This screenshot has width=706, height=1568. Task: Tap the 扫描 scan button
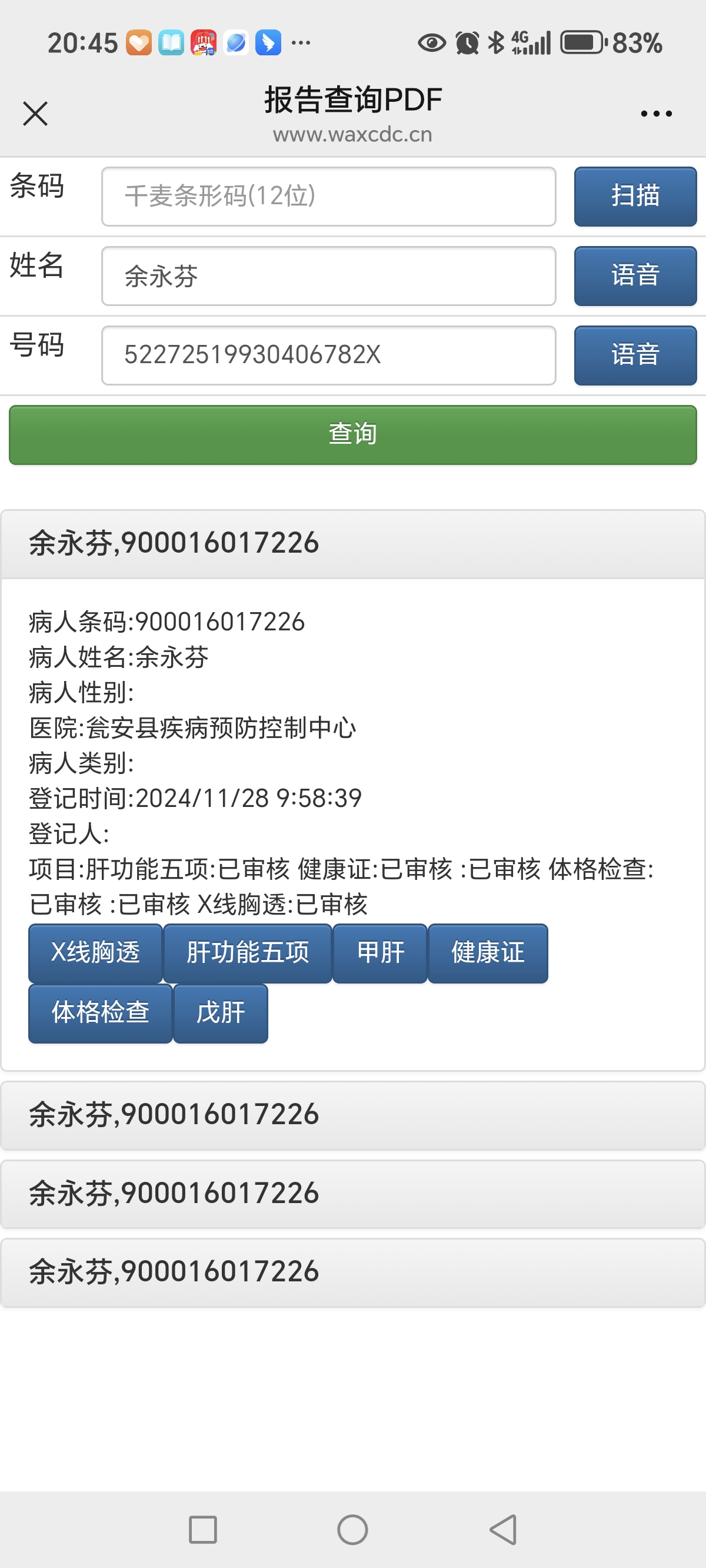point(635,197)
